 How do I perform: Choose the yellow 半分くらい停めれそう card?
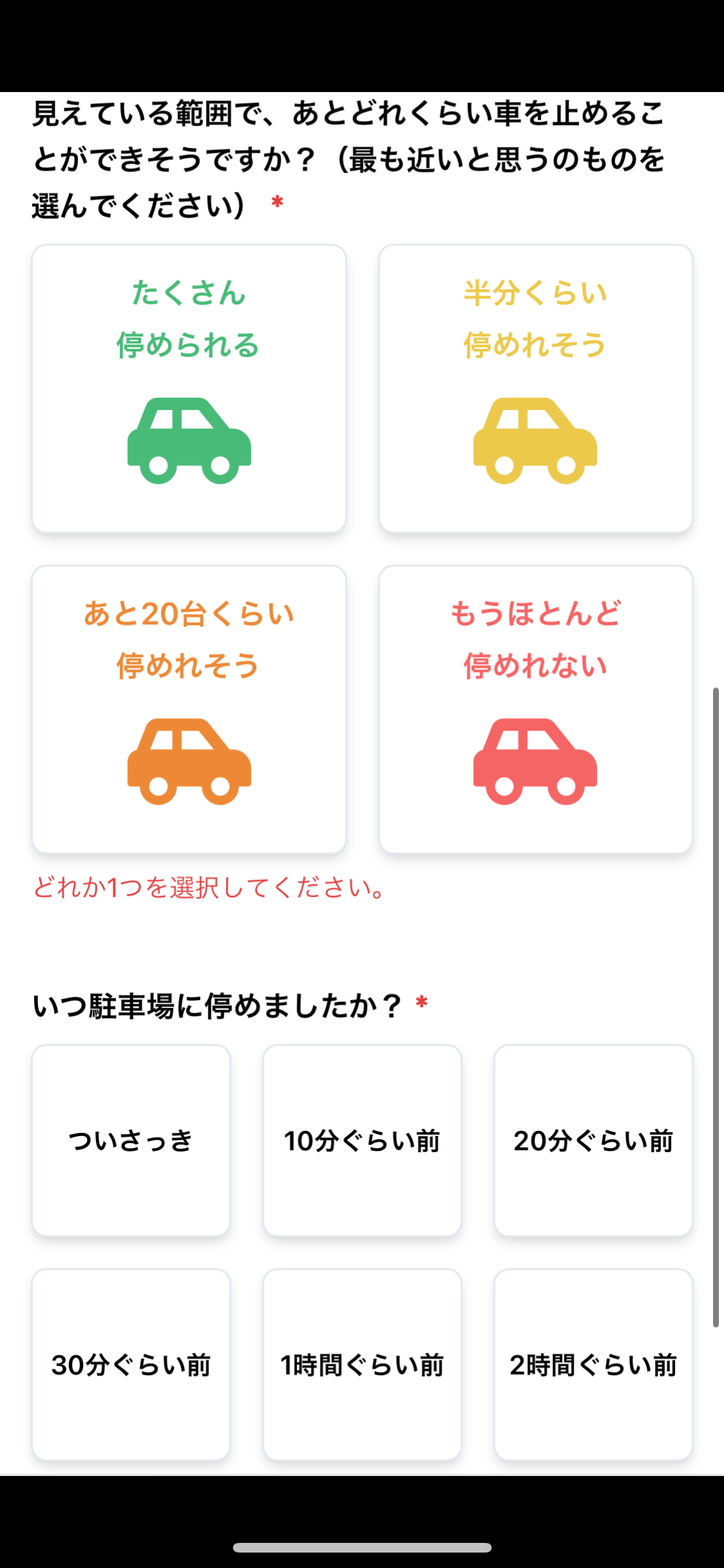535,388
